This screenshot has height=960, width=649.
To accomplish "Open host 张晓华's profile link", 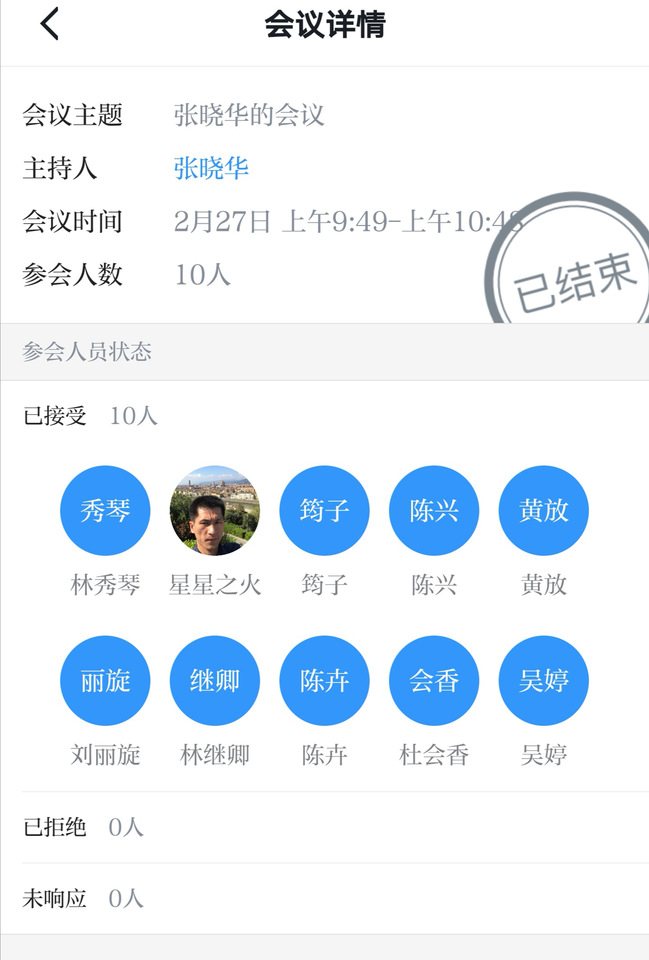I will [211, 168].
